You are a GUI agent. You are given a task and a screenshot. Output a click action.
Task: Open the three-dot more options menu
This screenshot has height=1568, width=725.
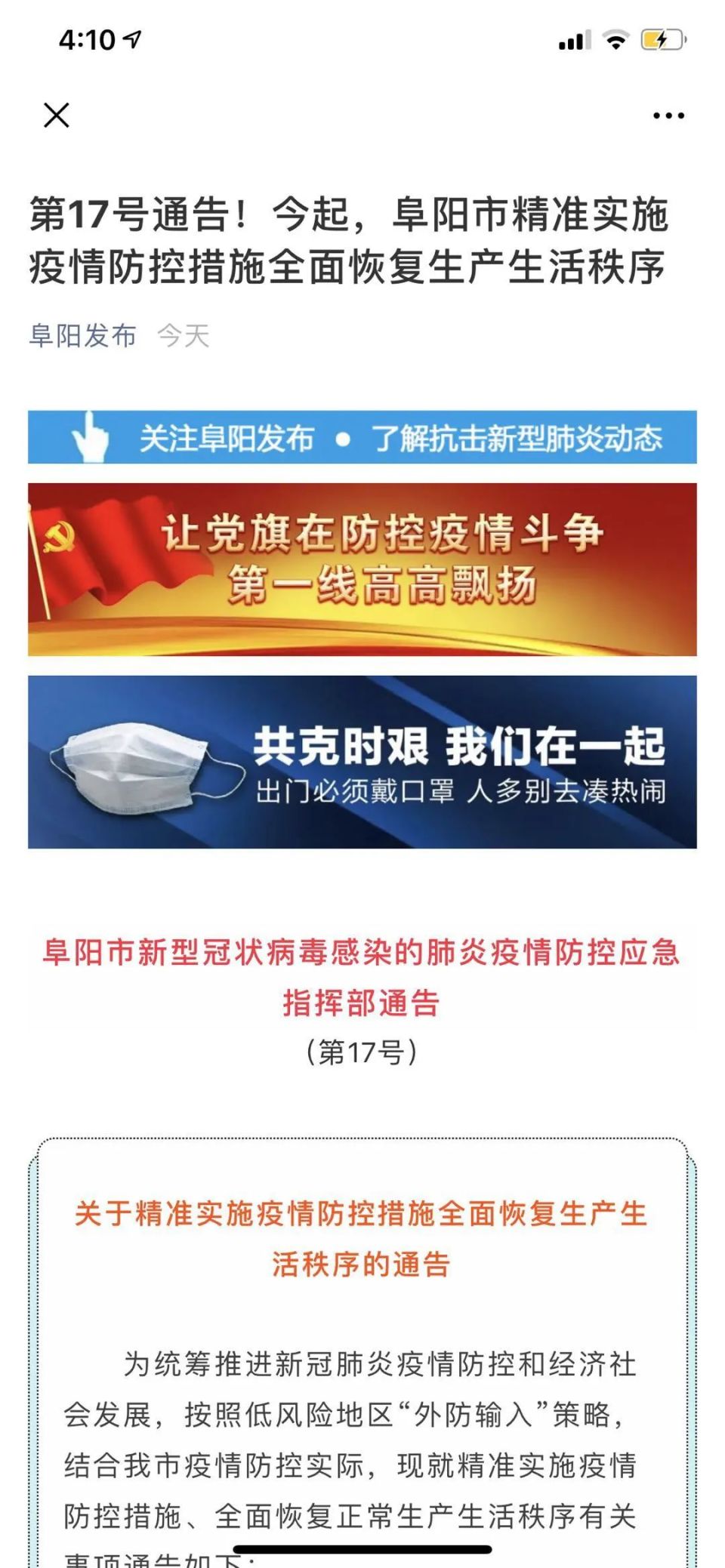point(668,116)
